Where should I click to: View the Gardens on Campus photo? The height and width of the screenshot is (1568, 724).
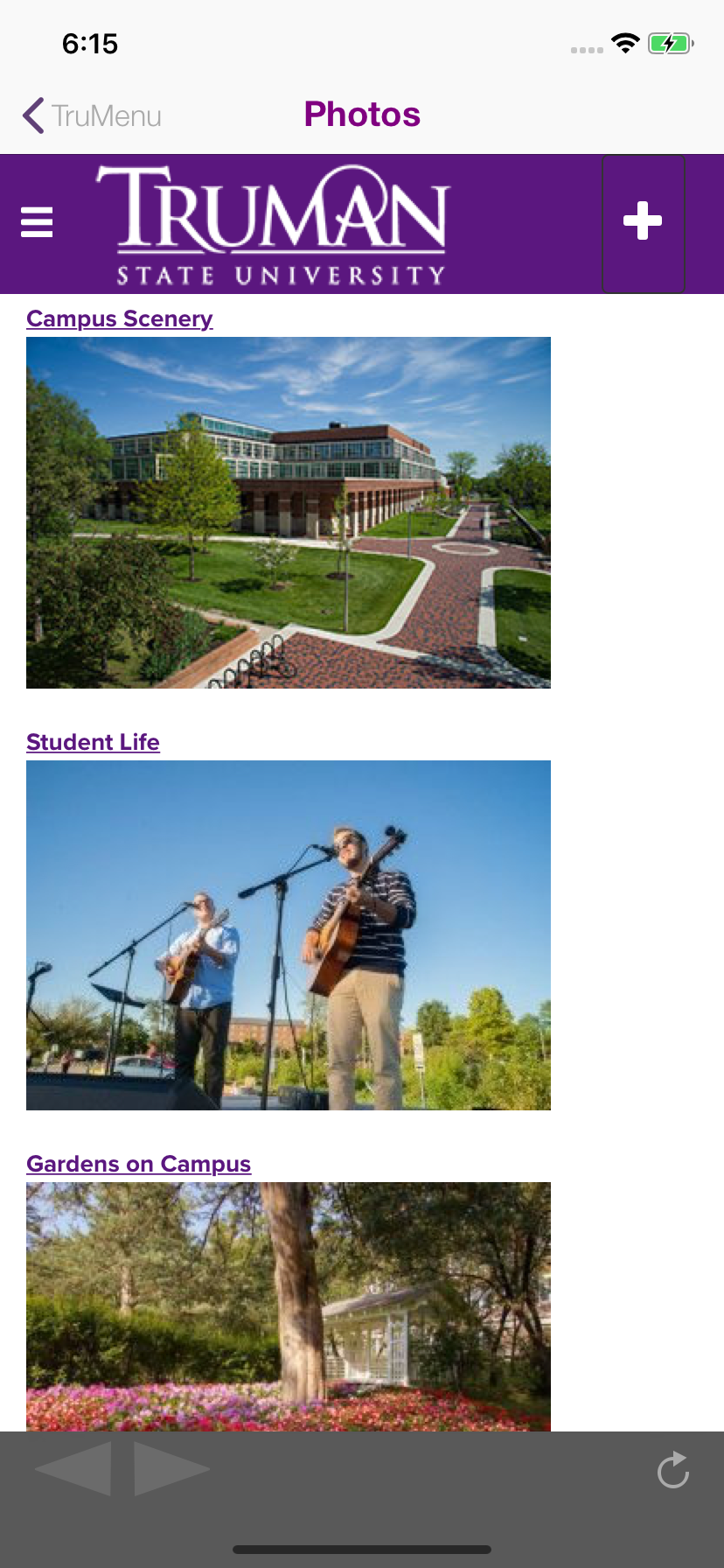(x=289, y=1305)
